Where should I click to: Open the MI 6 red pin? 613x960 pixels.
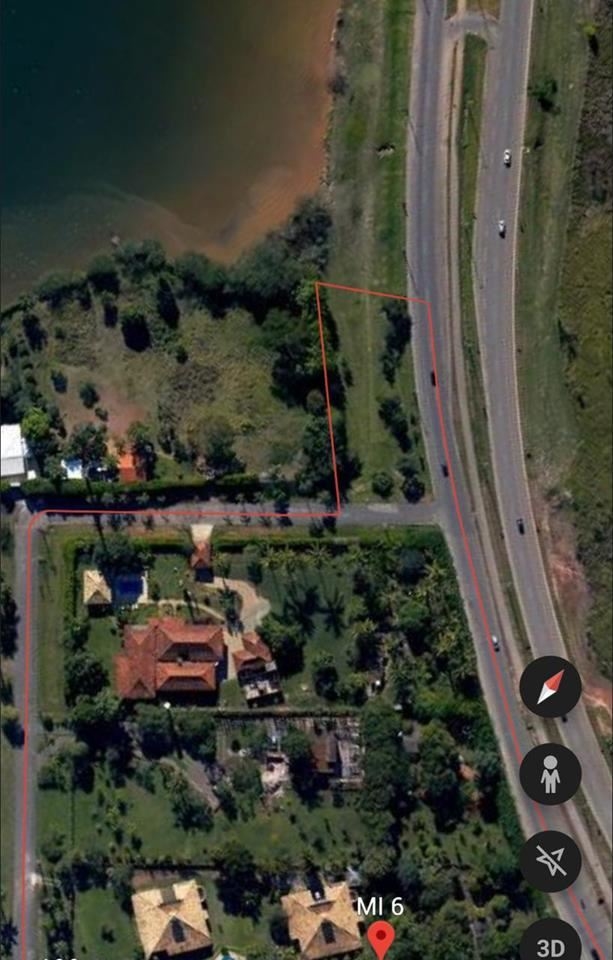381,938
